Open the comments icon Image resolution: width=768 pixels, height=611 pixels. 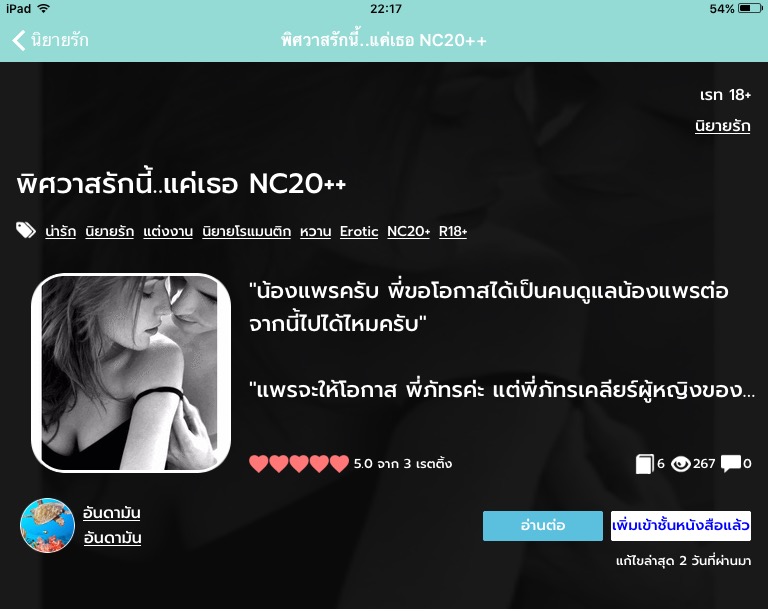click(x=730, y=463)
